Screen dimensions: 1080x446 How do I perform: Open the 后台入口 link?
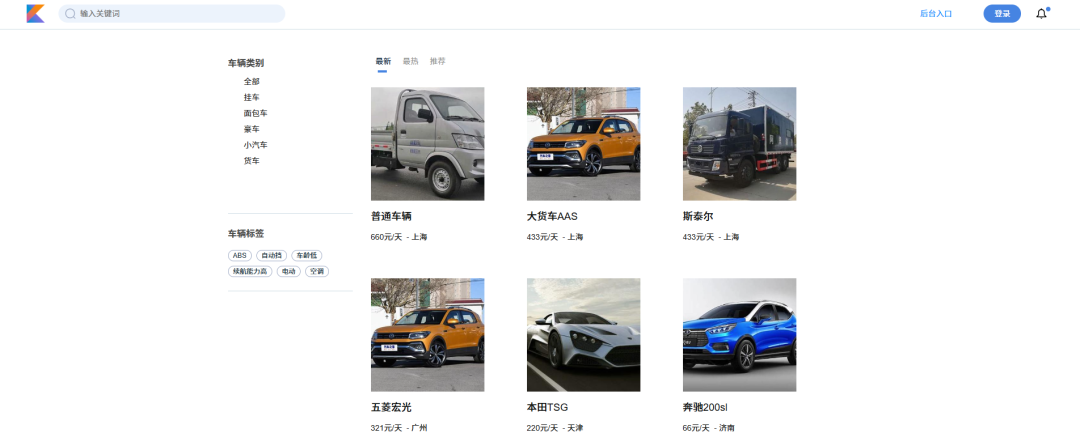tap(936, 14)
